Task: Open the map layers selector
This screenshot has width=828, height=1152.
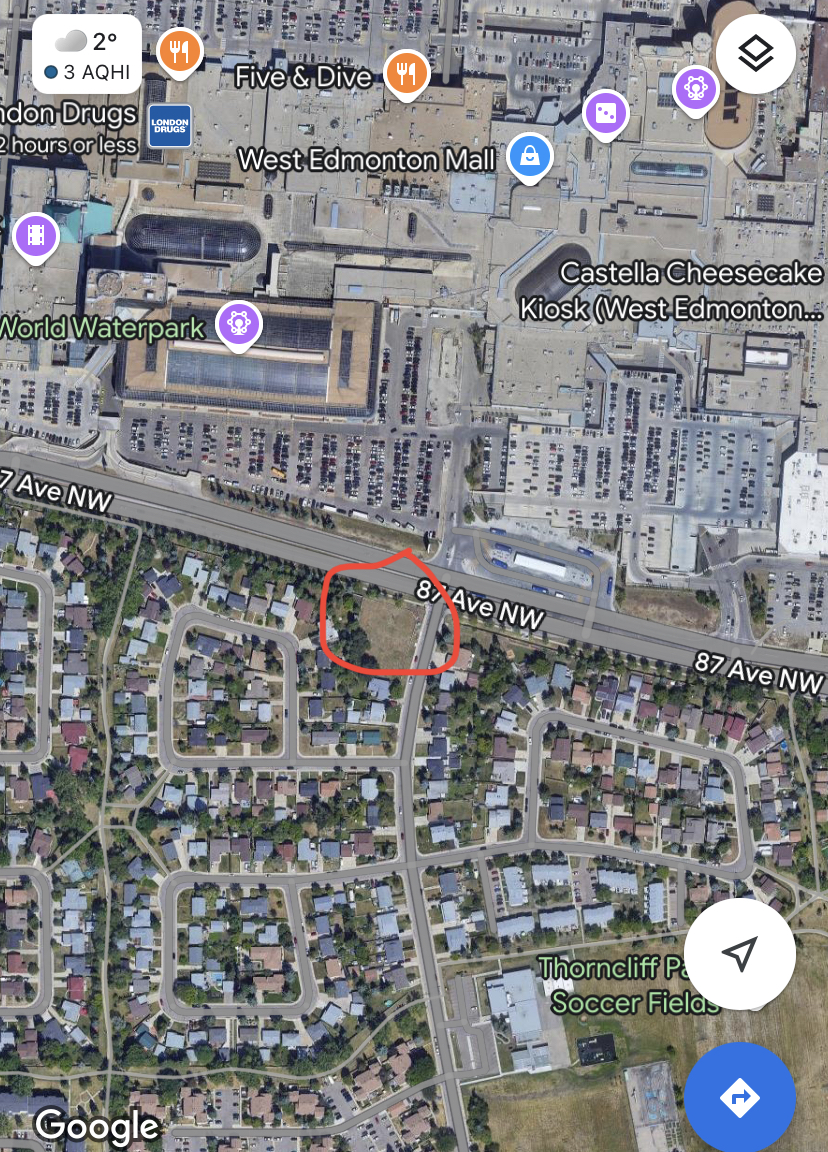Action: pos(755,54)
